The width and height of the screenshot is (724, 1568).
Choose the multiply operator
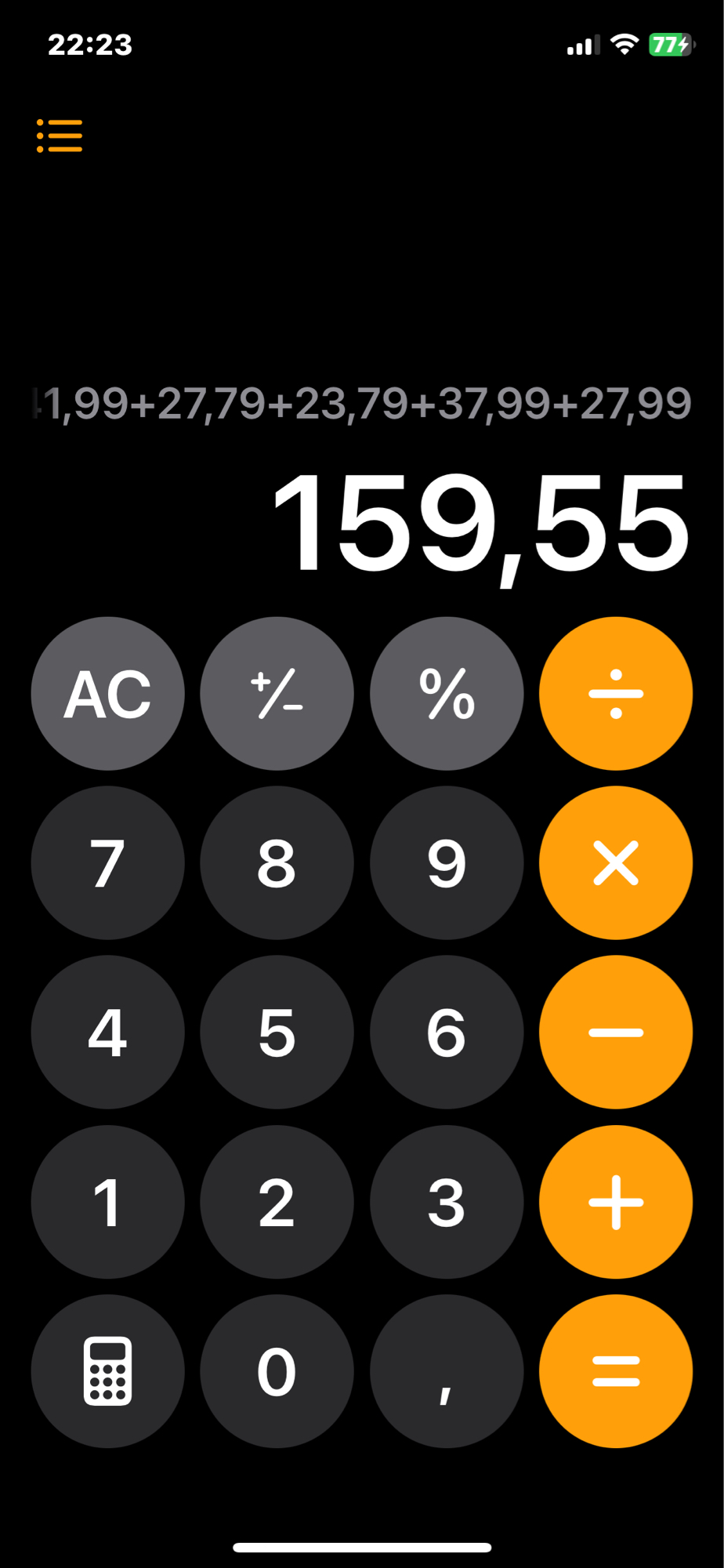[x=616, y=863]
